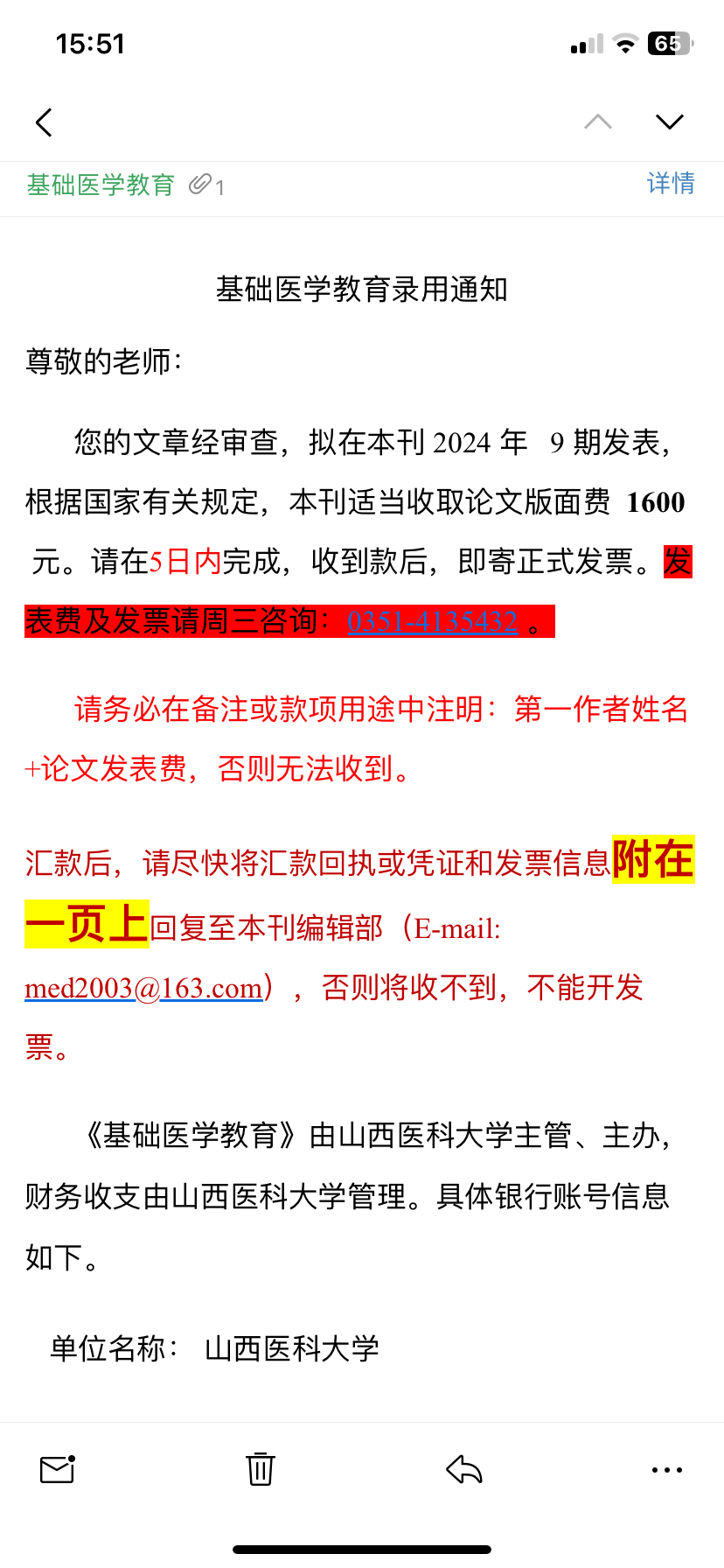
Task: Open 详情 for sender details
Action: [x=671, y=184]
